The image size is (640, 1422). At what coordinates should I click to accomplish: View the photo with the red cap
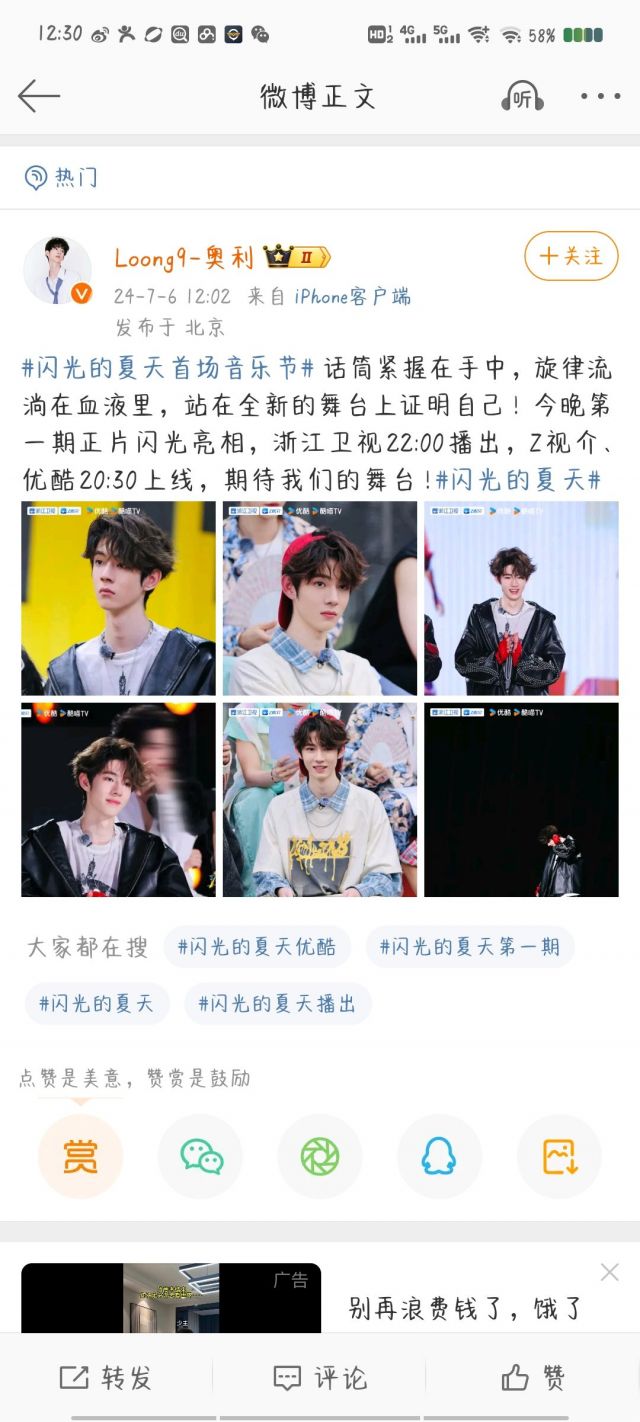tap(320, 598)
